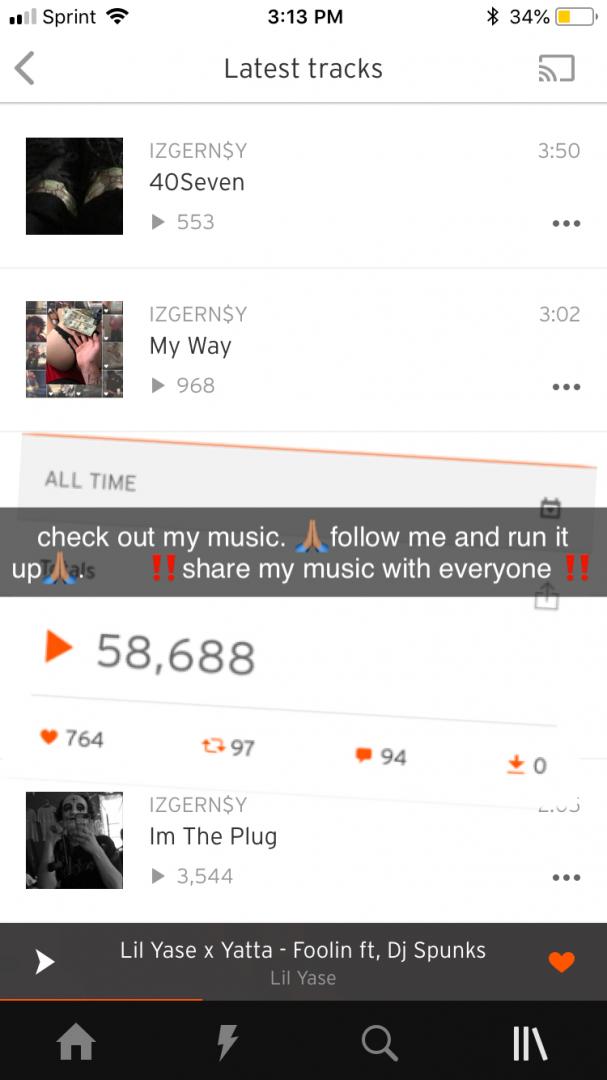Open the cast to device icon
The height and width of the screenshot is (1080, 607).
[556, 68]
